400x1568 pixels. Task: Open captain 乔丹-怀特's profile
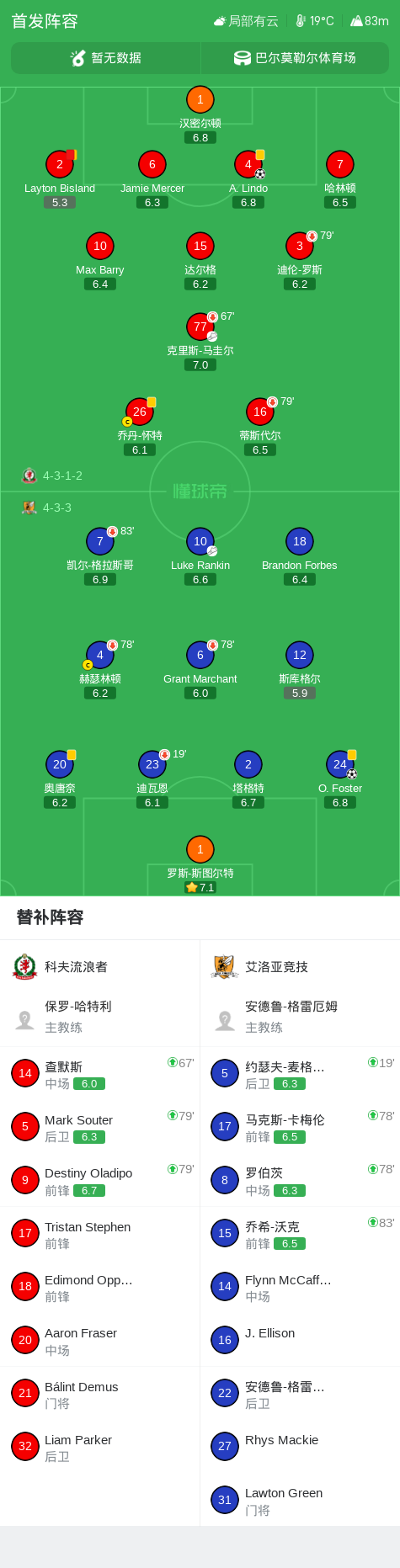tap(140, 427)
